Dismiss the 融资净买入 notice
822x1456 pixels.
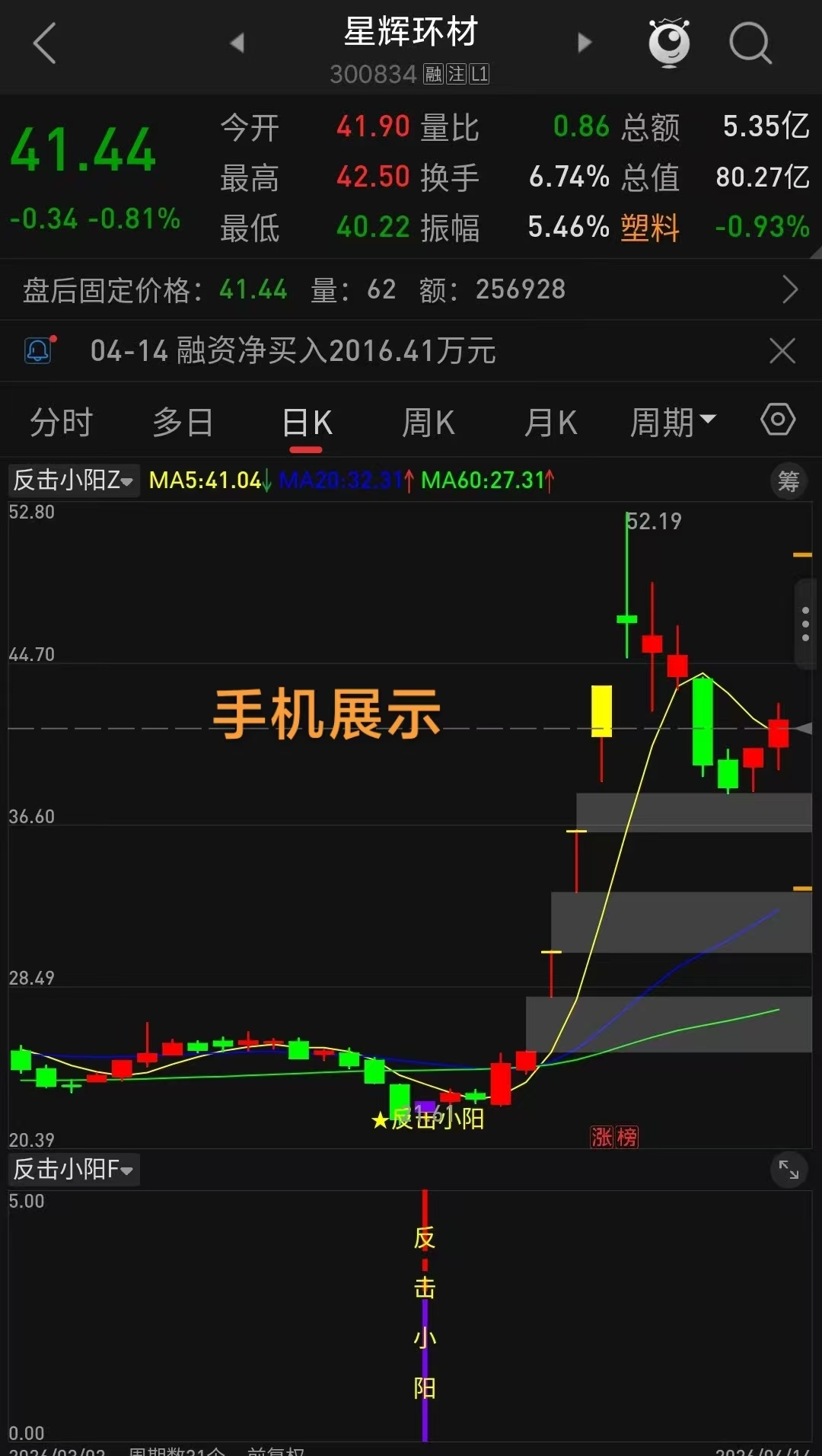pyautogui.click(x=782, y=351)
